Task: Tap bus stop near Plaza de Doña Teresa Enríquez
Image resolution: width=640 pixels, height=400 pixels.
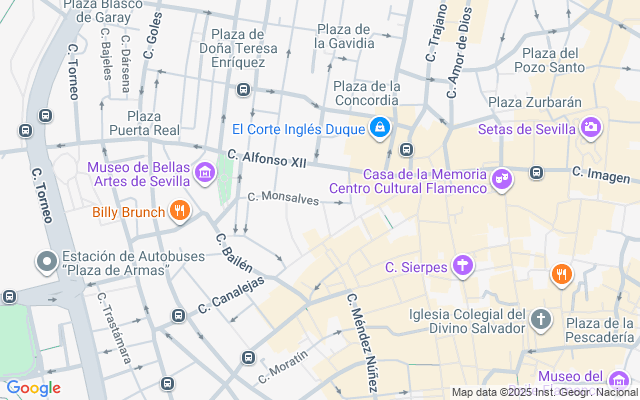Action: [x=243, y=89]
